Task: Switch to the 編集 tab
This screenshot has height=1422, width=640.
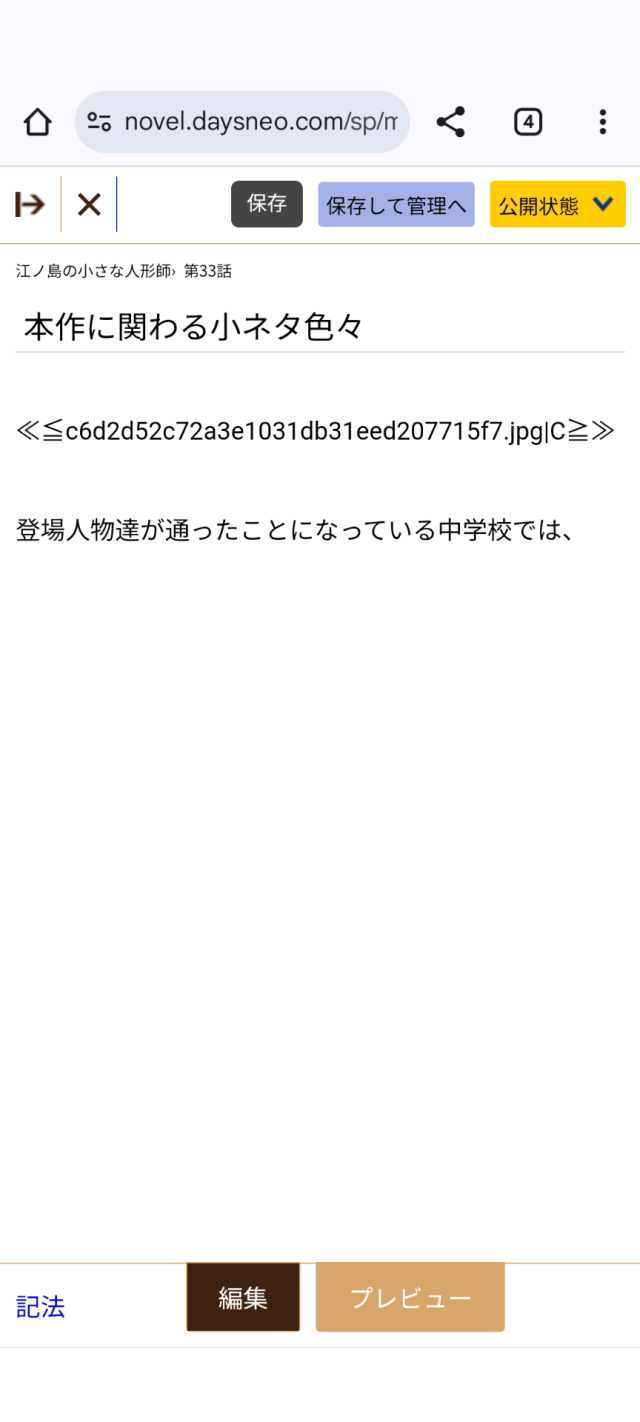Action: coord(243,1298)
